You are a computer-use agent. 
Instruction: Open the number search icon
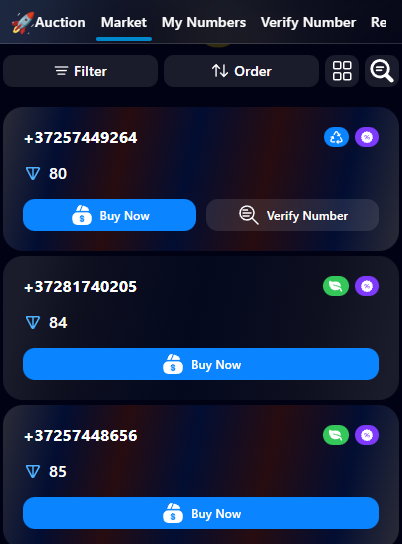382,71
